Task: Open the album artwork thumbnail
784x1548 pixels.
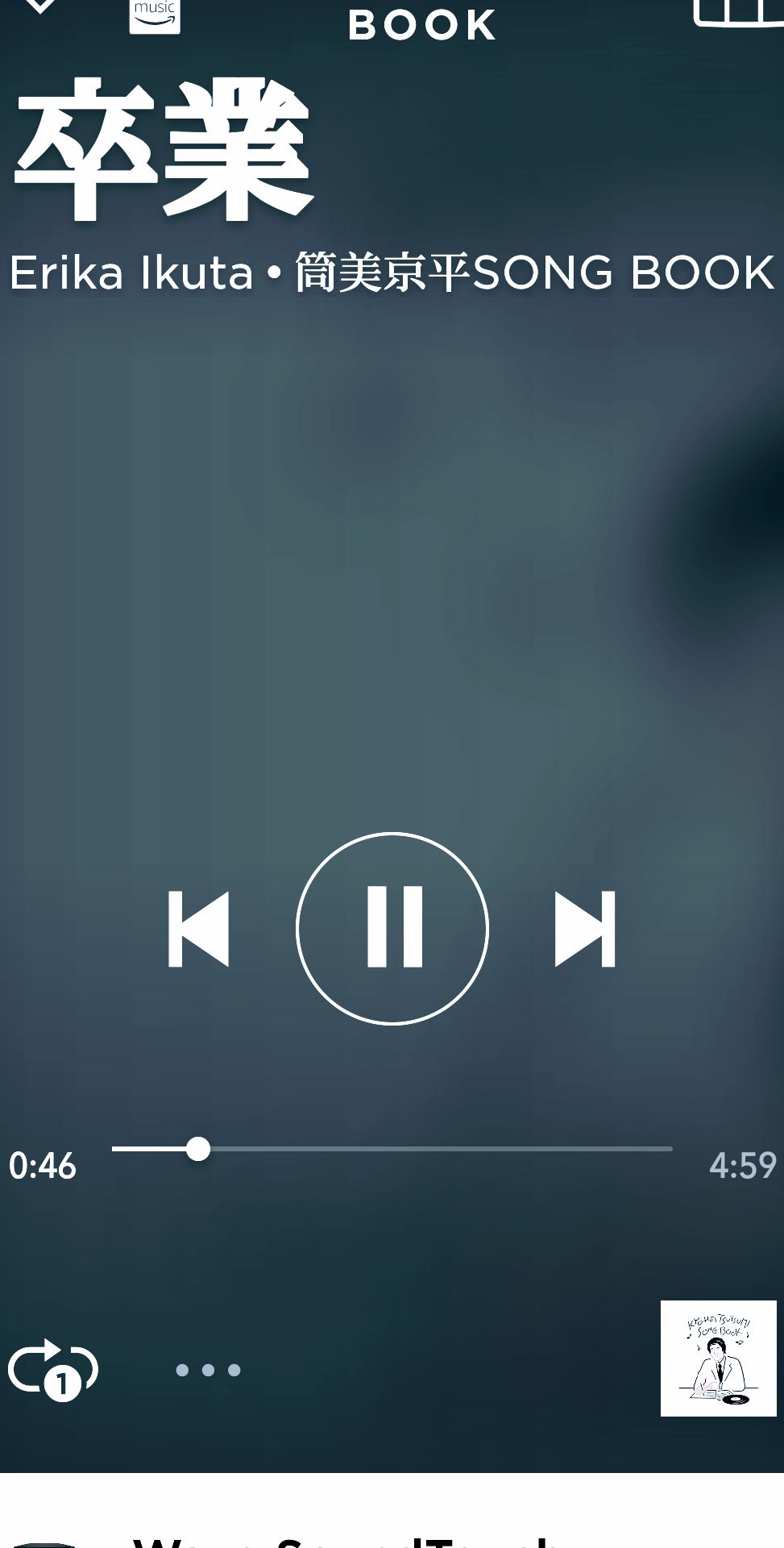Action: click(x=718, y=1359)
